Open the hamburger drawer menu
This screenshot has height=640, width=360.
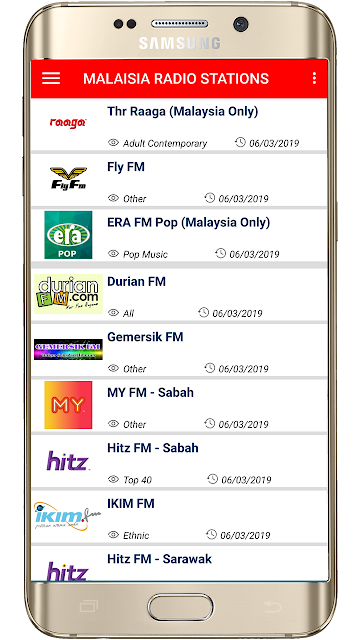[51, 78]
